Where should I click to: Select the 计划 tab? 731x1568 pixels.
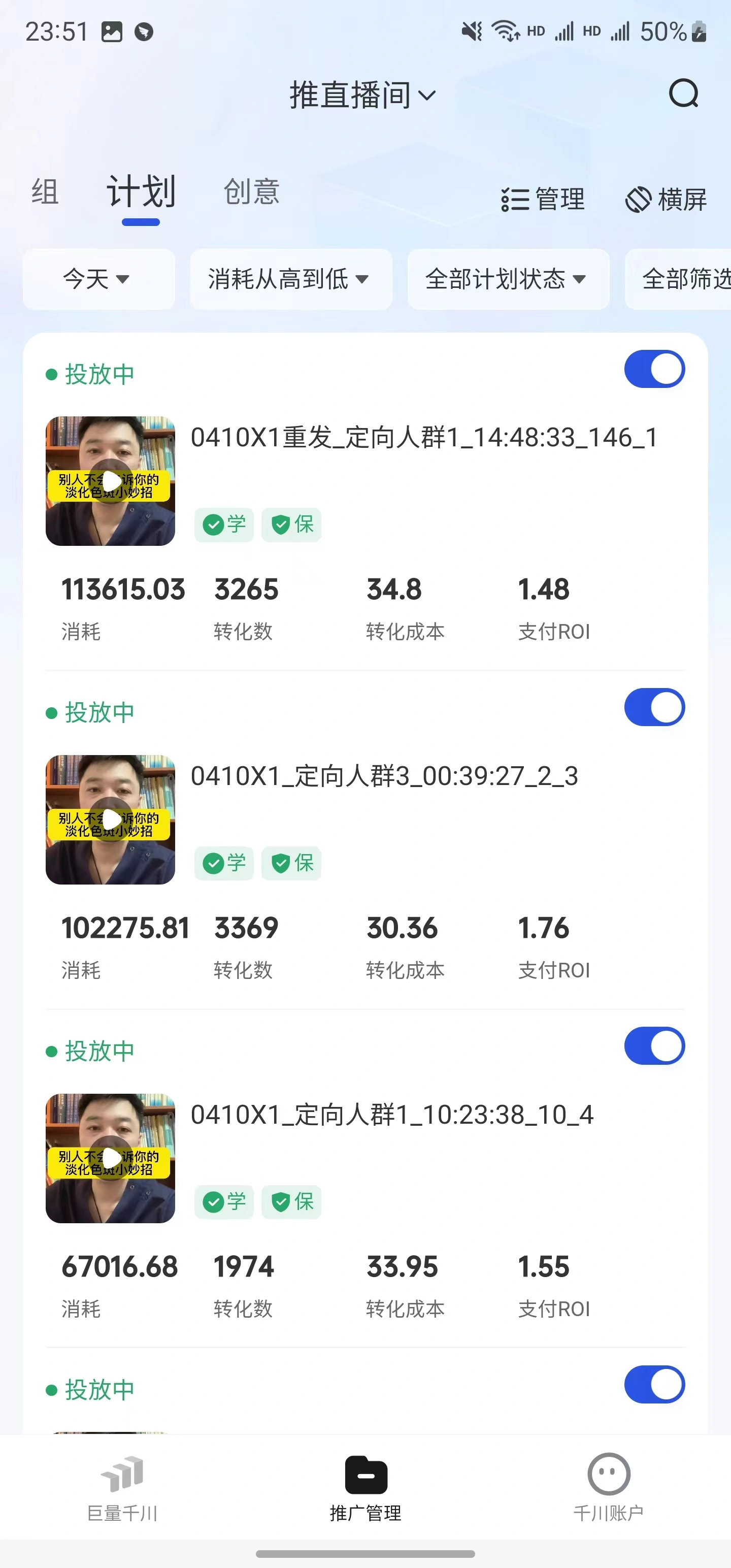point(141,192)
